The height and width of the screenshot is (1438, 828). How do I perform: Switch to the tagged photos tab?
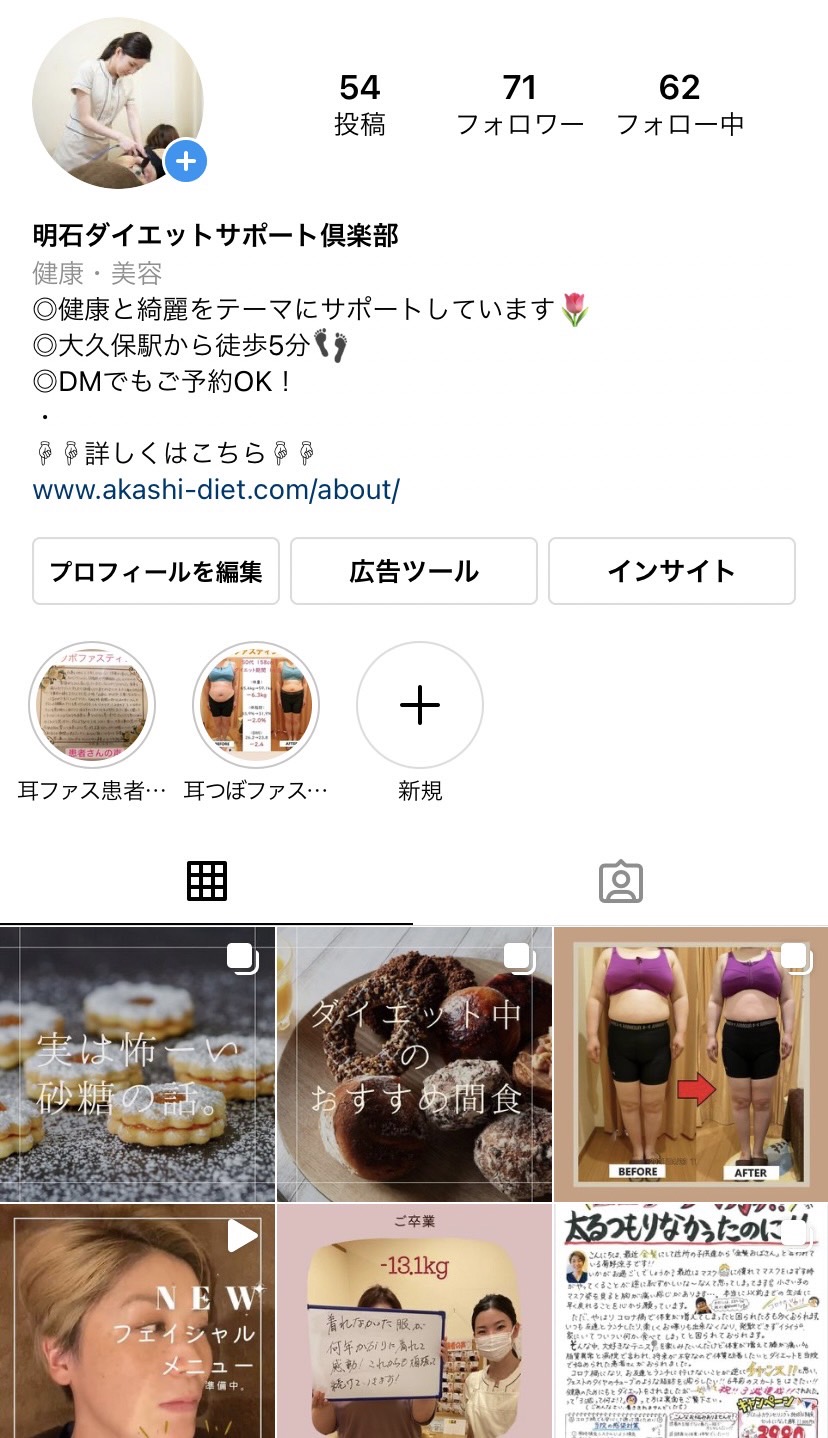point(620,881)
